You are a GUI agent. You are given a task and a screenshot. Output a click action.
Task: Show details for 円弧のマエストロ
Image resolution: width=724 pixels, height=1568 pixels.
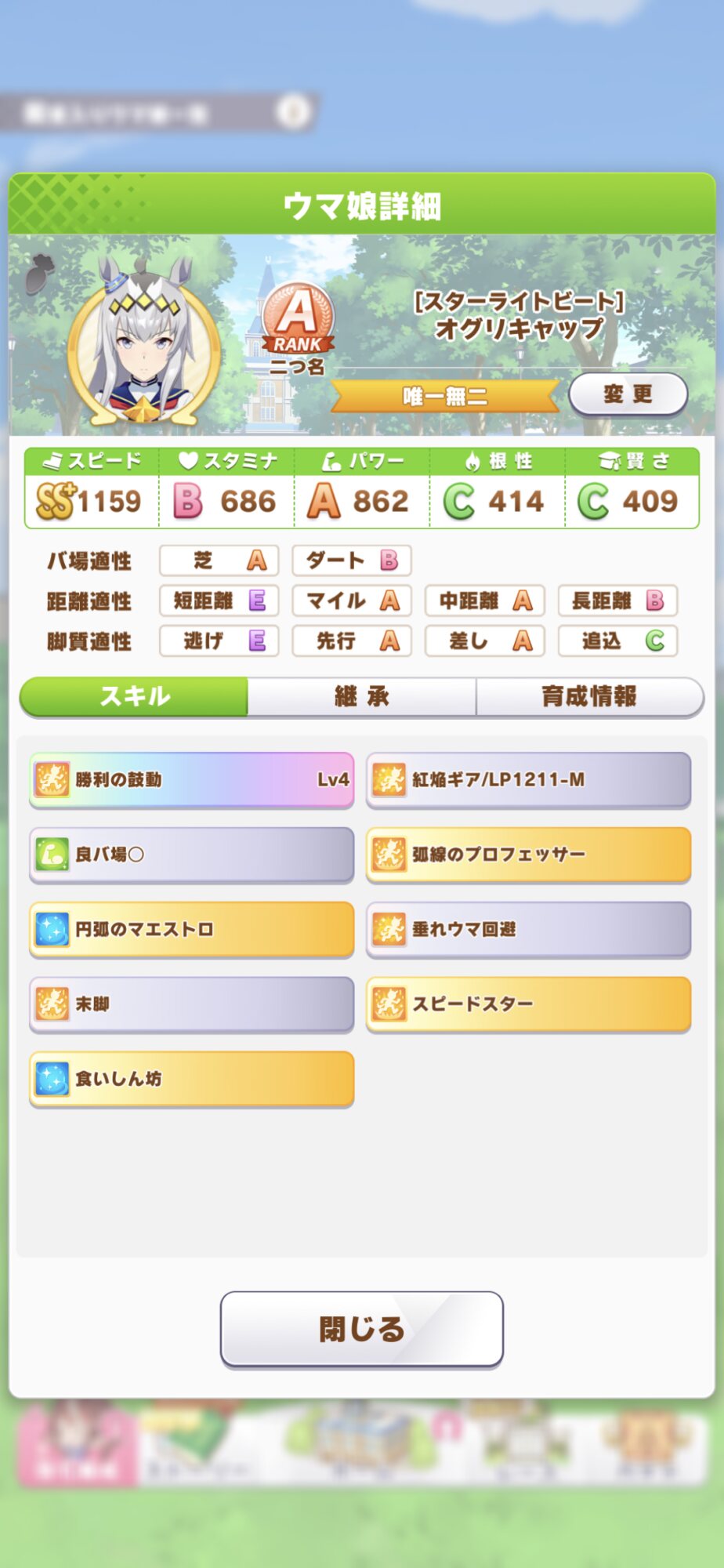(x=192, y=929)
